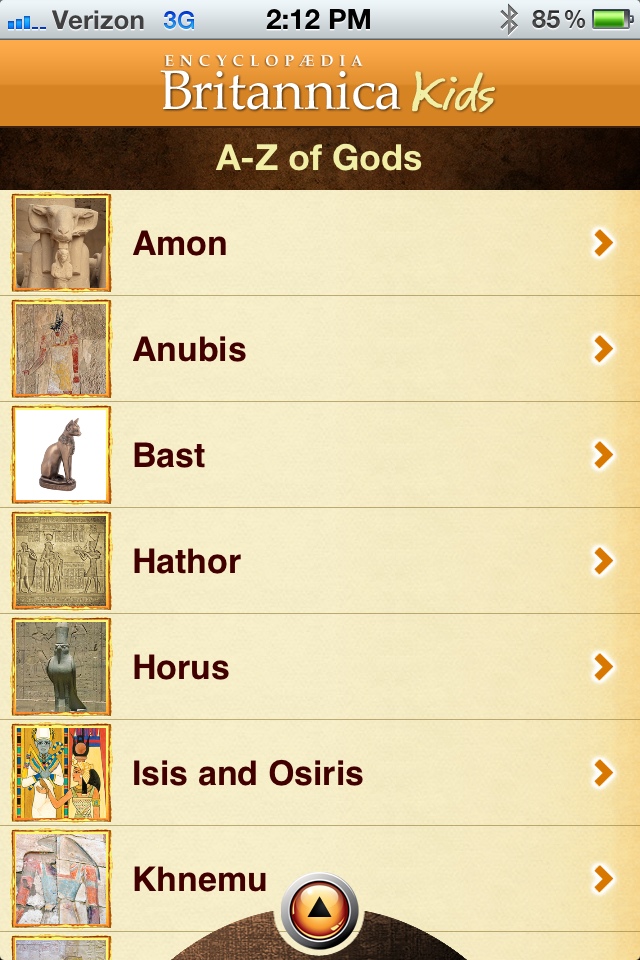Select Bast from the gods list

(320, 455)
